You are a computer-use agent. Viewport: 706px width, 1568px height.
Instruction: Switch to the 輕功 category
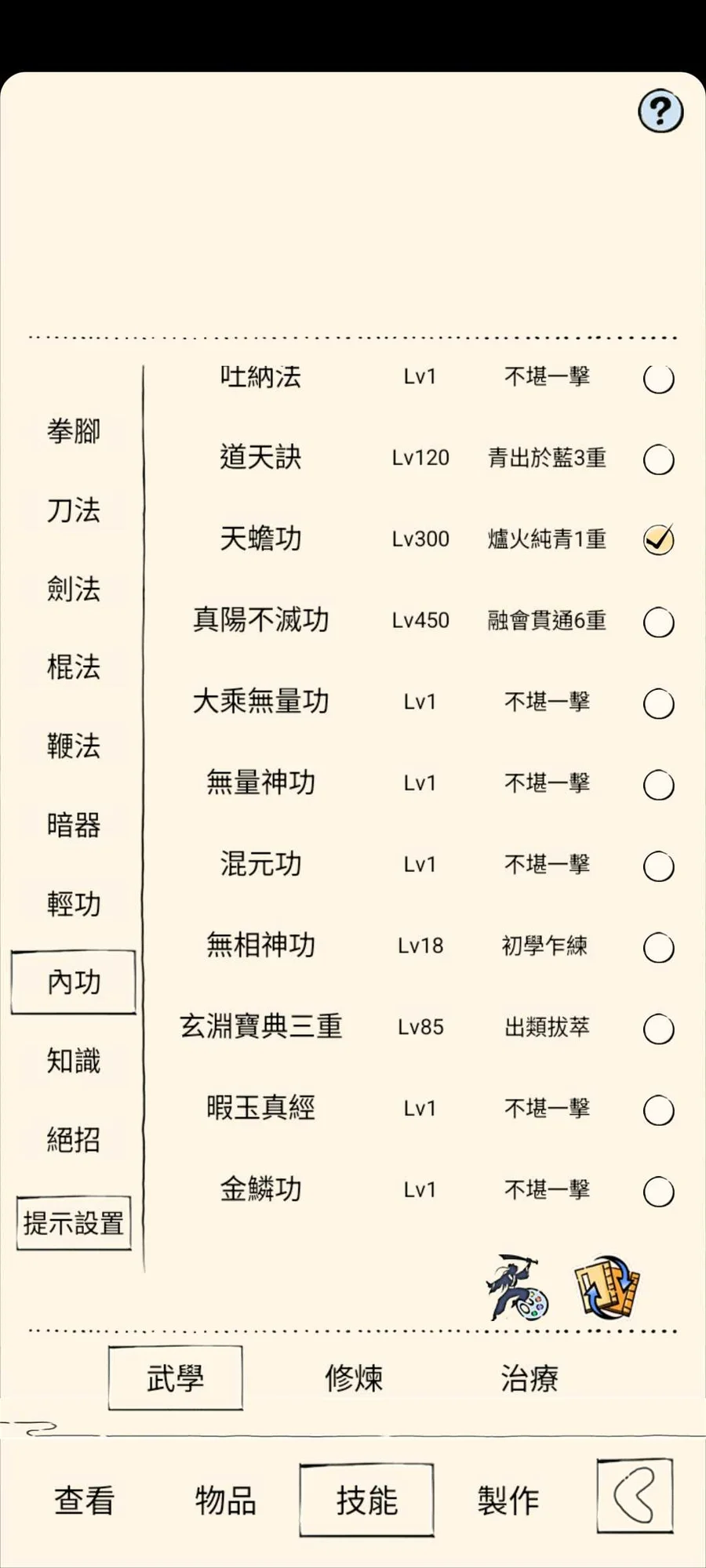tap(74, 904)
